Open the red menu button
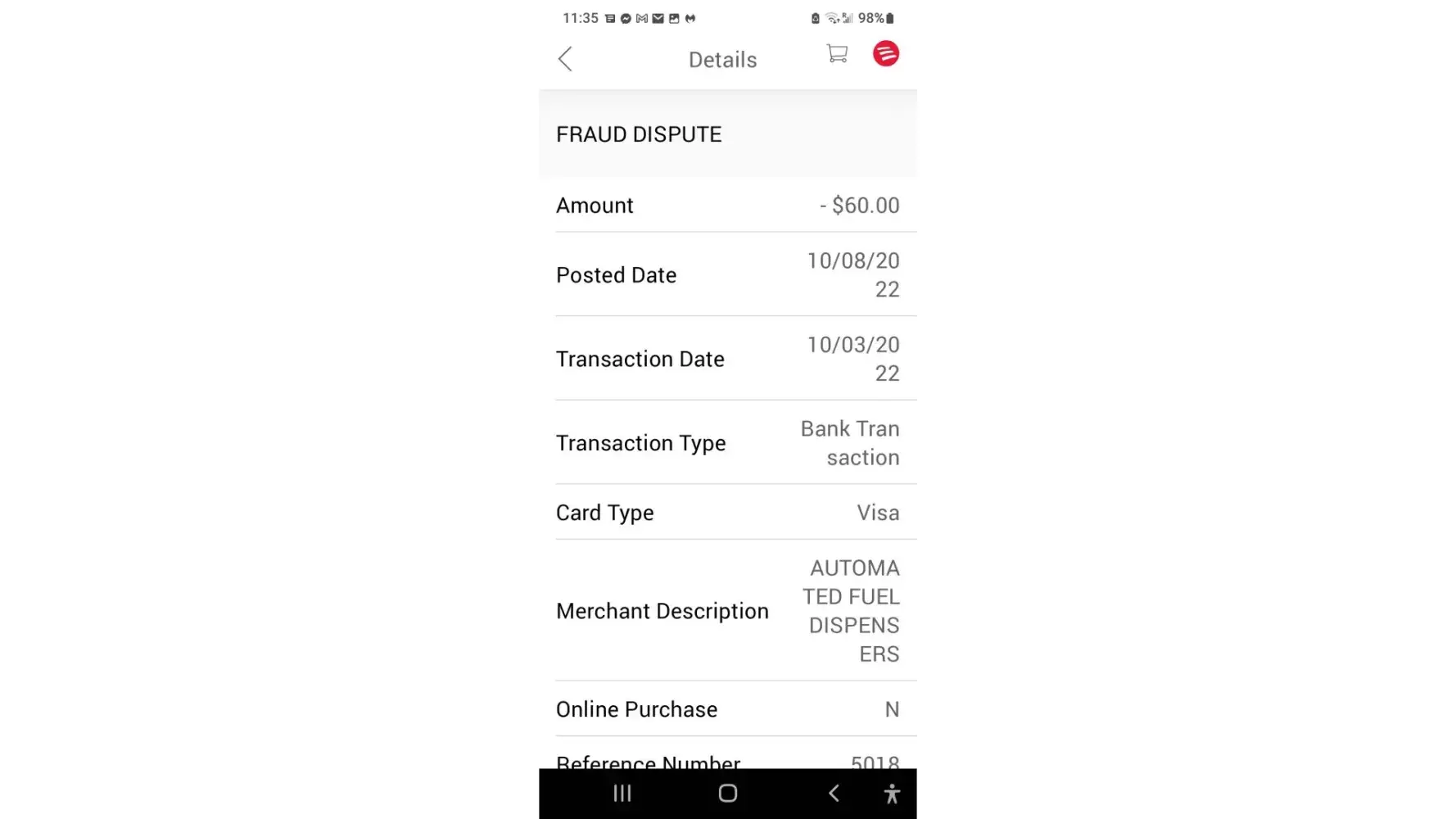 click(885, 54)
